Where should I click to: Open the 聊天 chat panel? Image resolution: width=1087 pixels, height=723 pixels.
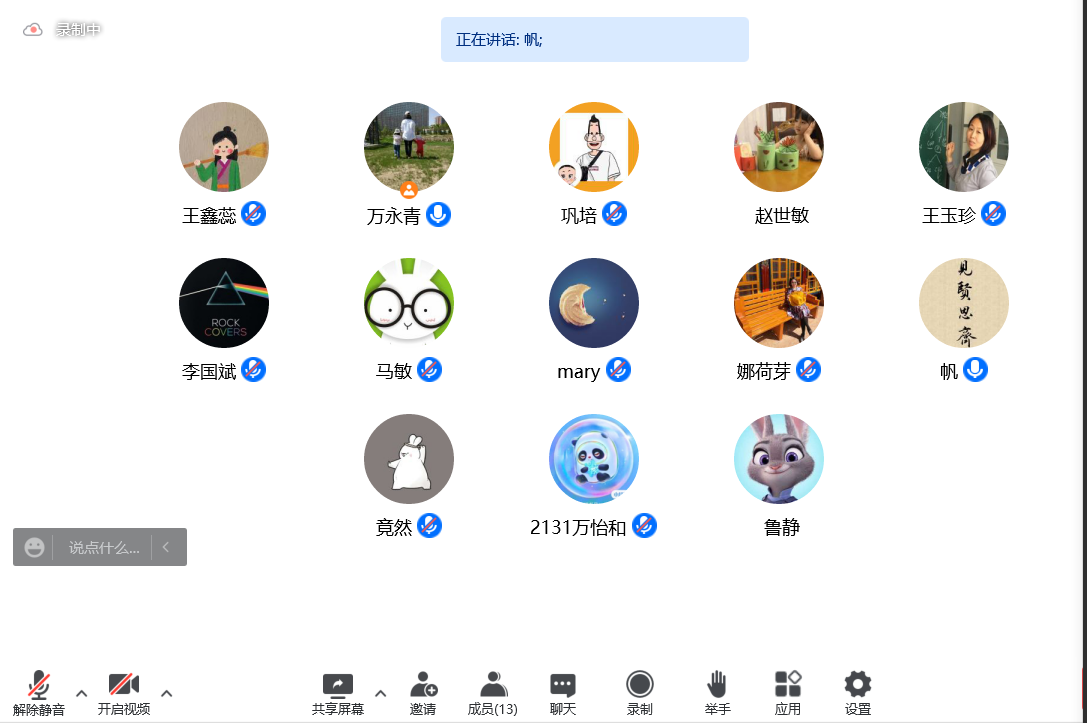click(x=563, y=693)
